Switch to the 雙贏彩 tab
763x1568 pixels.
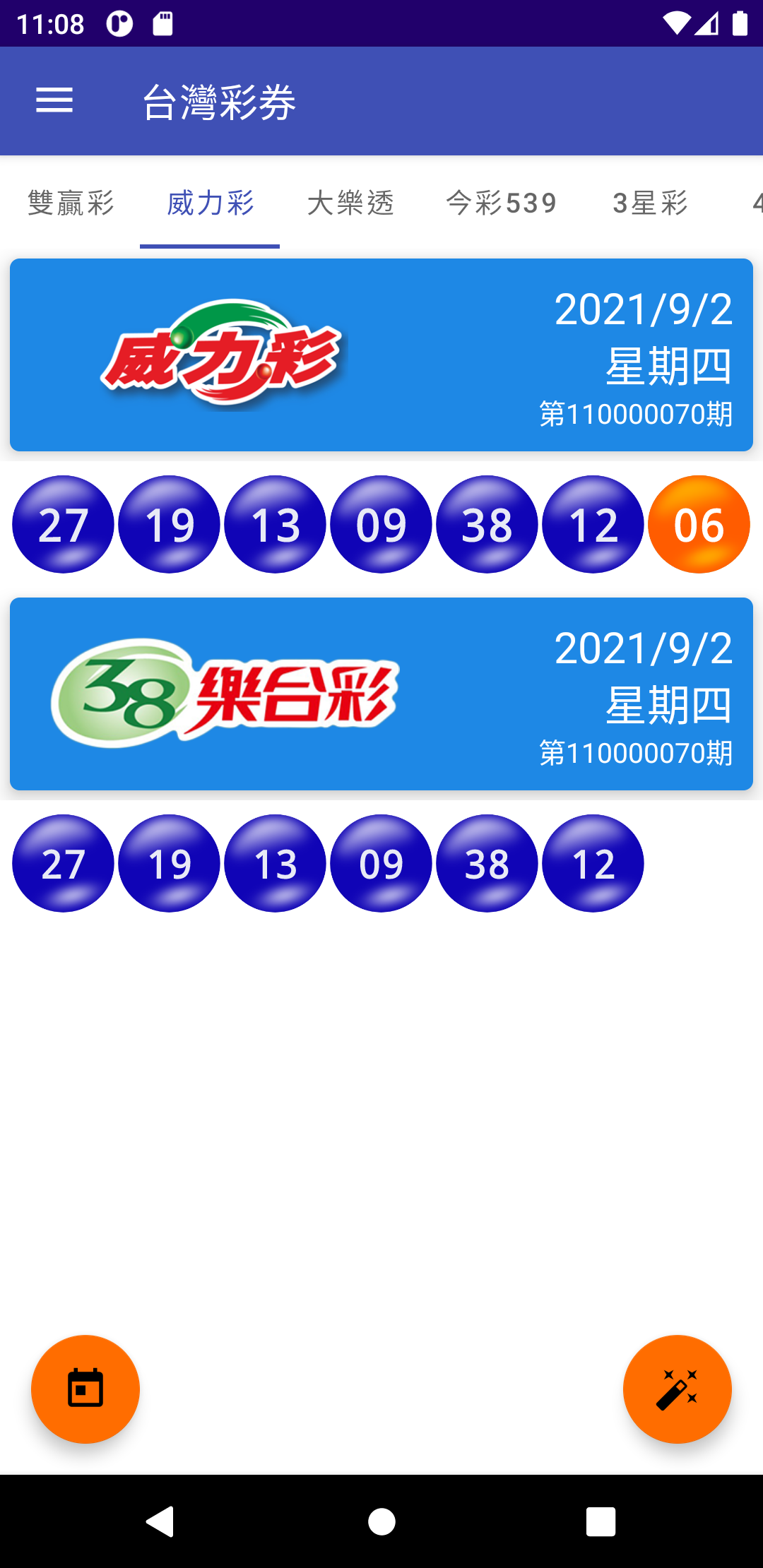[x=71, y=203]
